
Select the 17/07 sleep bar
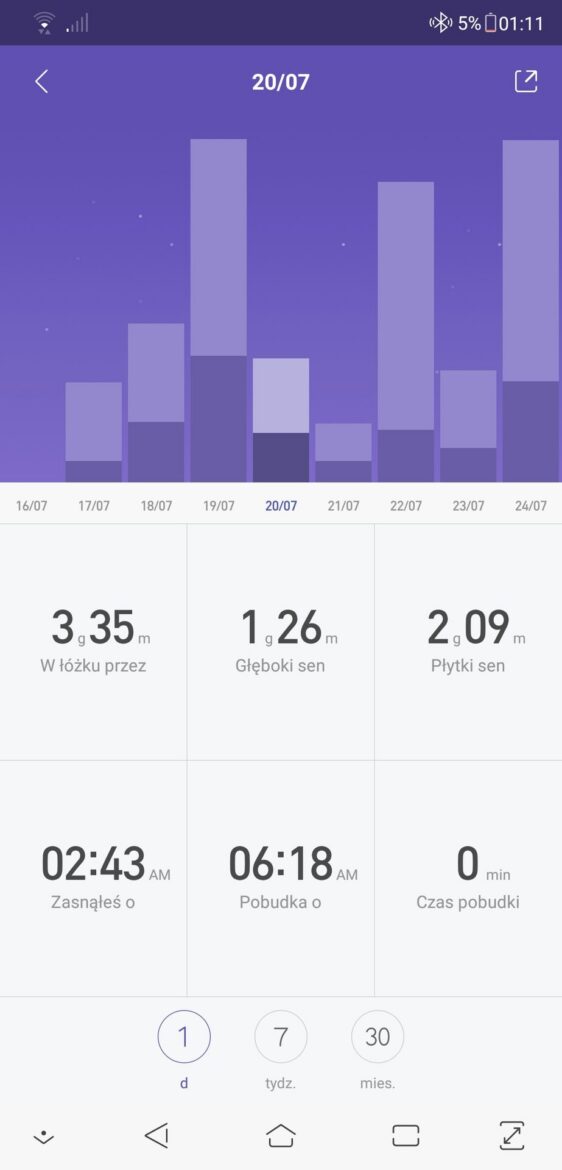point(93,432)
